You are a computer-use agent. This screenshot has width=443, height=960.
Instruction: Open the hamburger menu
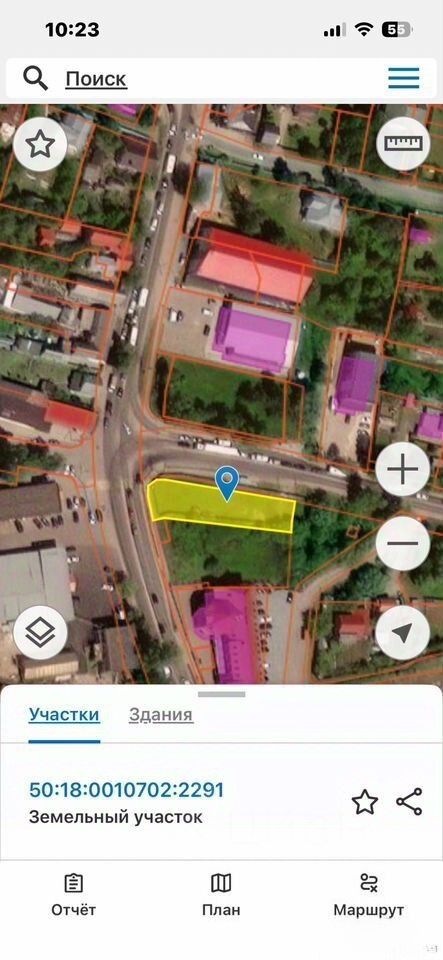[x=403, y=78]
